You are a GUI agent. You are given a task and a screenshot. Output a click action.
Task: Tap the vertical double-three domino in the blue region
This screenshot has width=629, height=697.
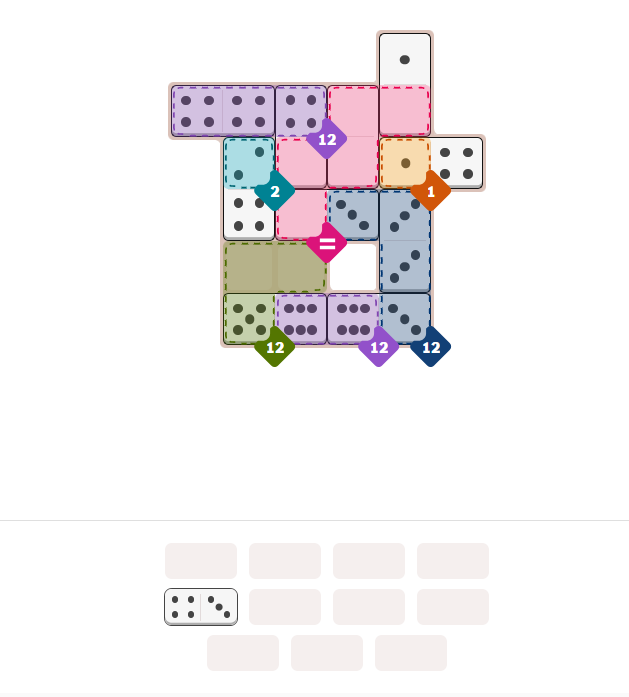tap(405, 240)
